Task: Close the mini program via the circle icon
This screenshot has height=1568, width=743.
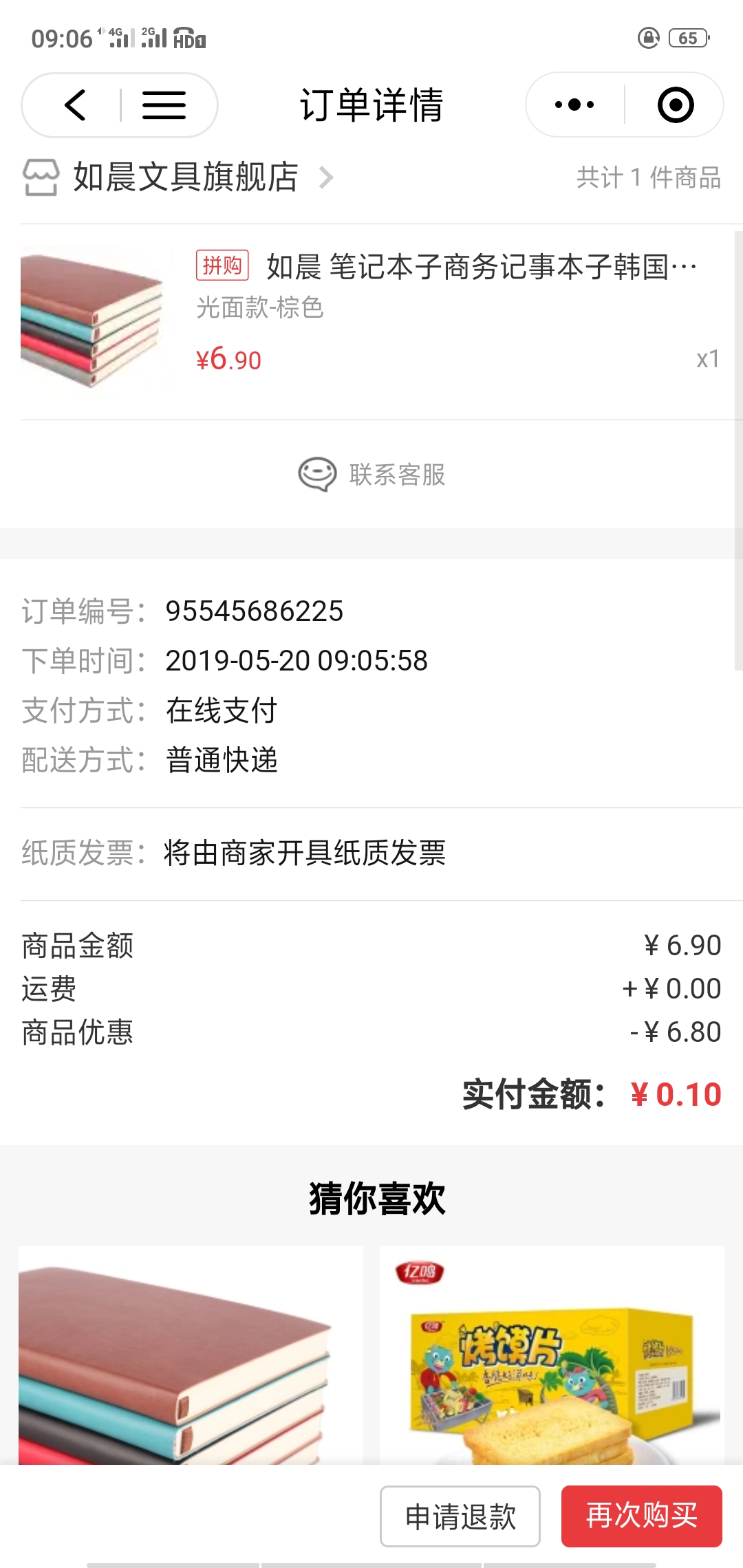Action: pyautogui.click(x=675, y=105)
